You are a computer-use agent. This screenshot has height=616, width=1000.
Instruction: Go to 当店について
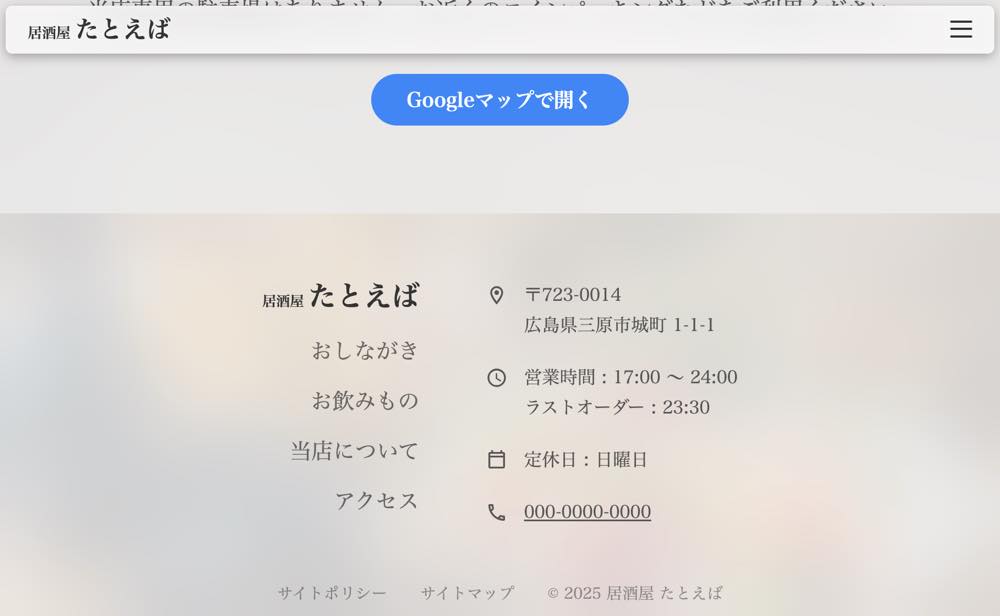click(x=354, y=450)
